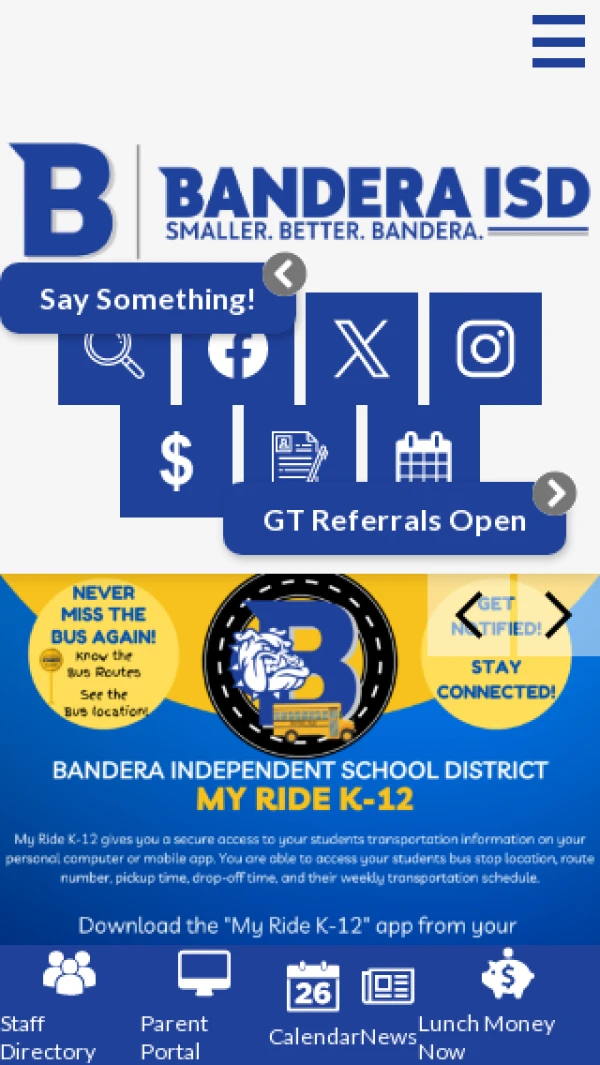Tap the dollar sign tile
This screenshot has height=1065, width=600.
176,461
